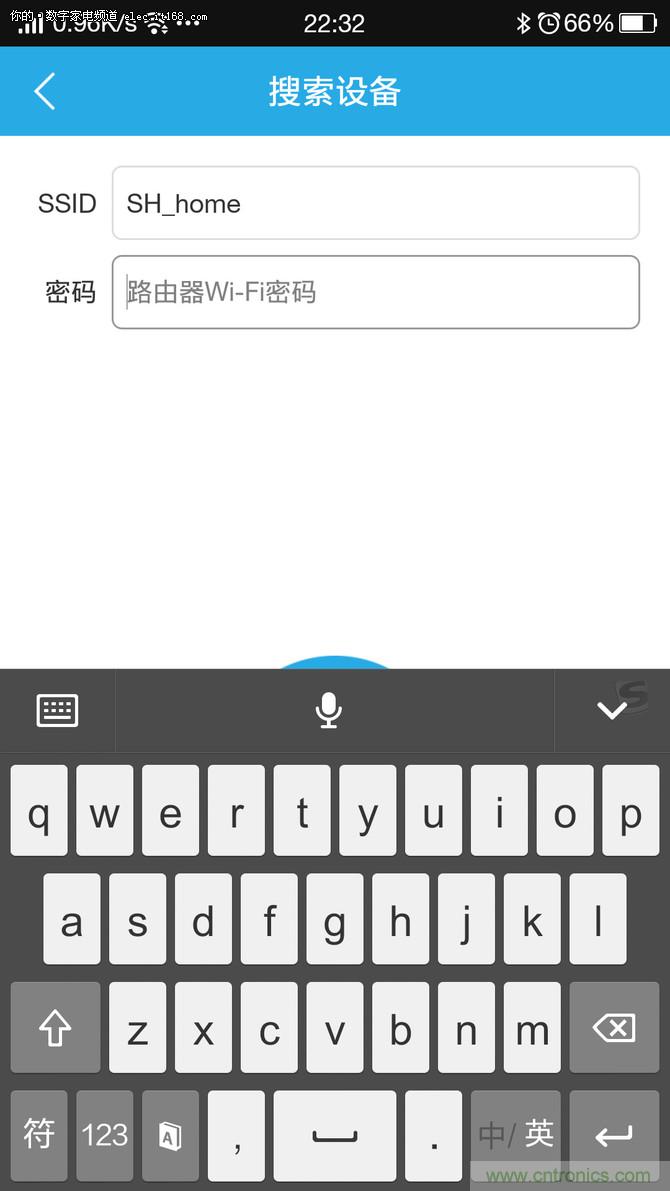Screen dimensions: 670x1191
Task: Hit the return key on the keyboard
Action: coord(613,1135)
